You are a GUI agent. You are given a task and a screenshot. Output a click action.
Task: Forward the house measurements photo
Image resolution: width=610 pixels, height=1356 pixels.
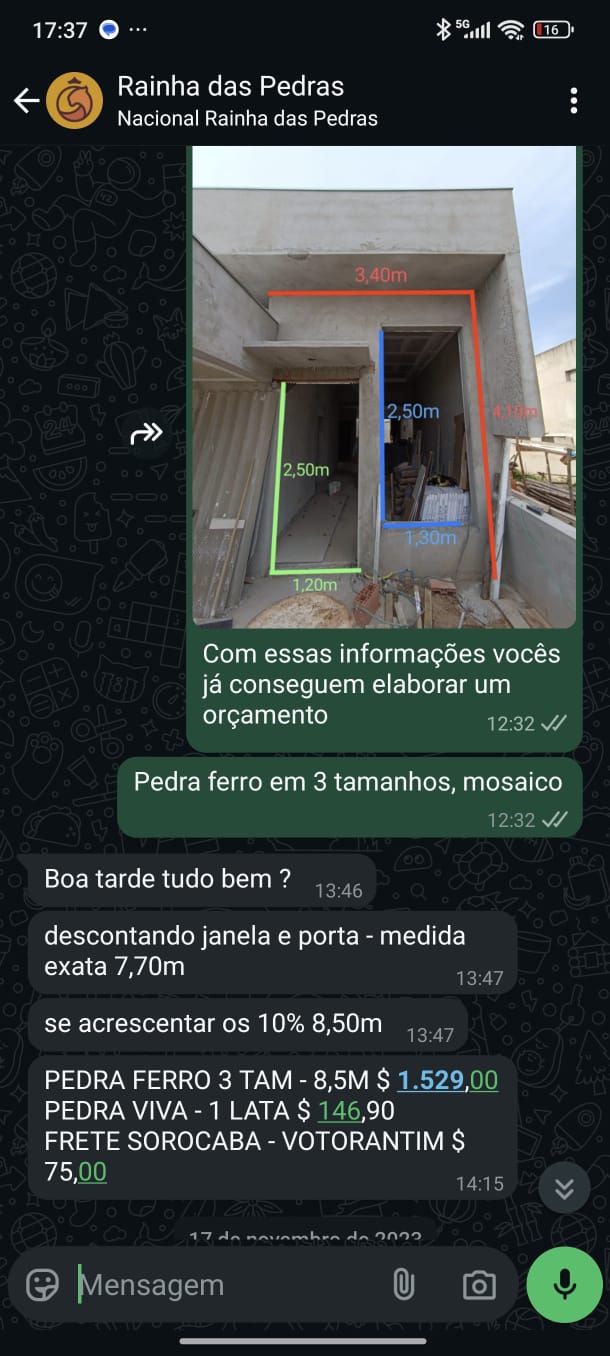coord(146,433)
